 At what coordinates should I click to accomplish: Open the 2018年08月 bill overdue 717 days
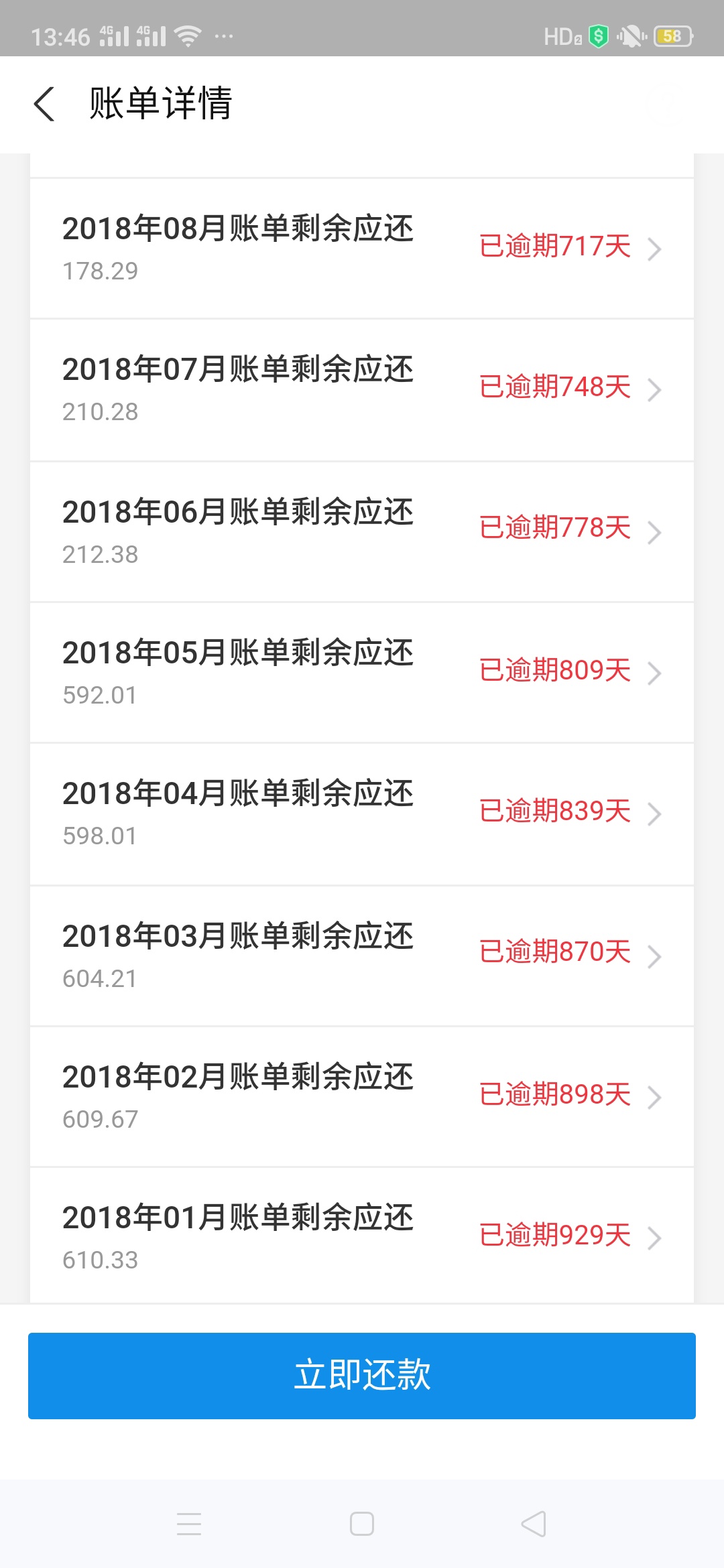[x=362, y=249]
